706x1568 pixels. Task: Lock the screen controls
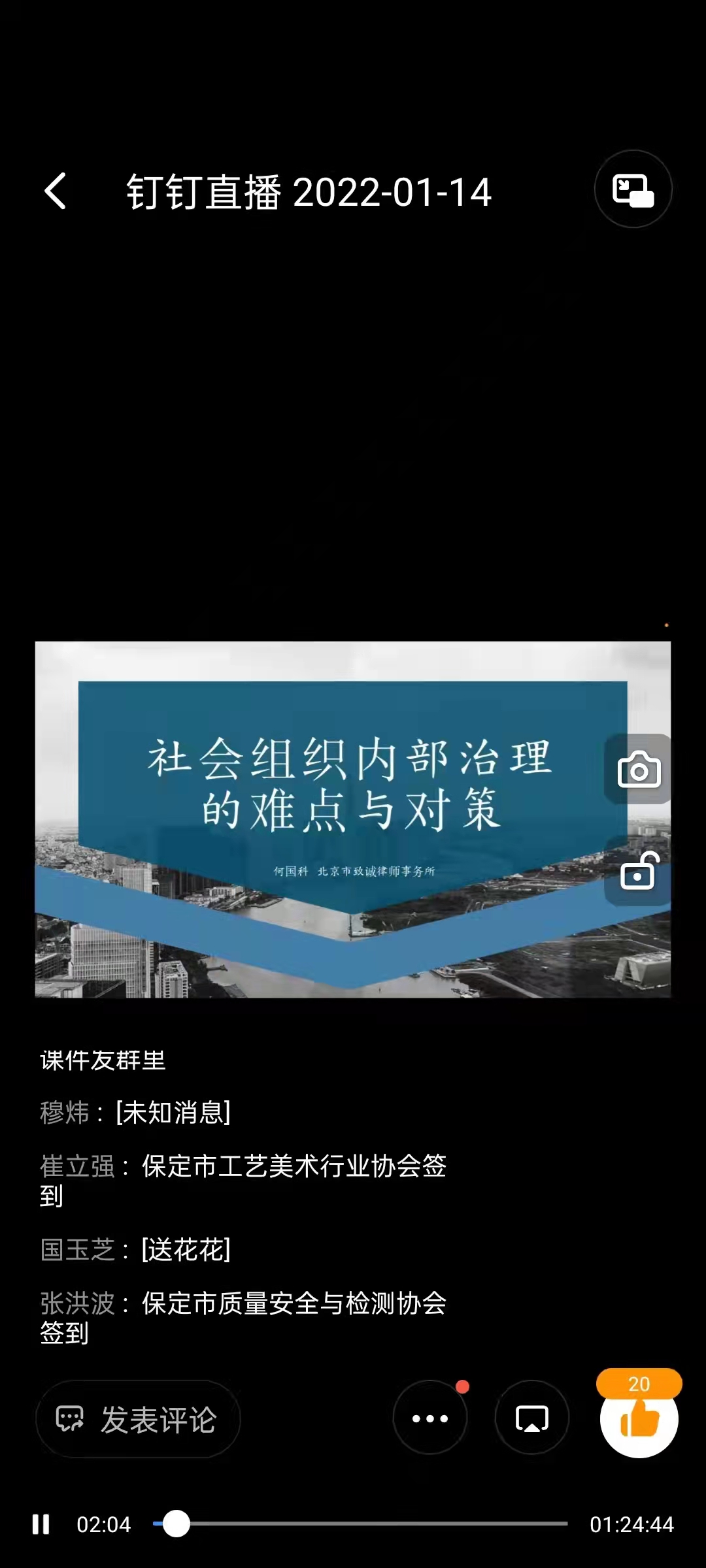(639, 872)
